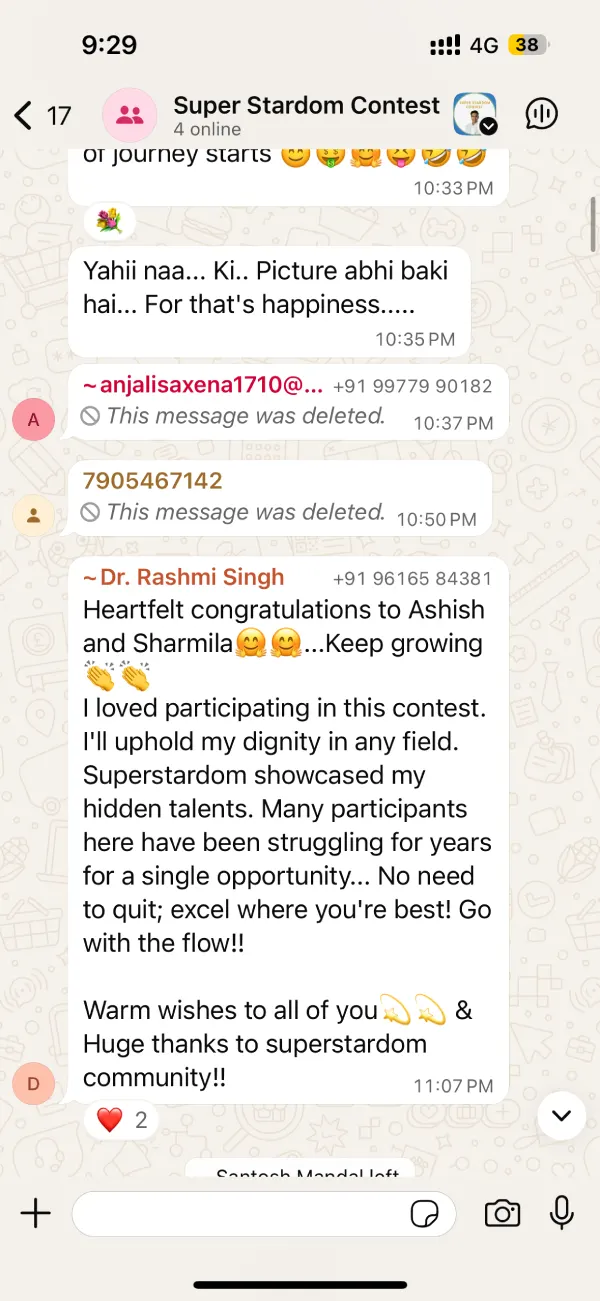The image size is (600, 1301).
Task: Focus the message text field
Action: click(240, 1214)
